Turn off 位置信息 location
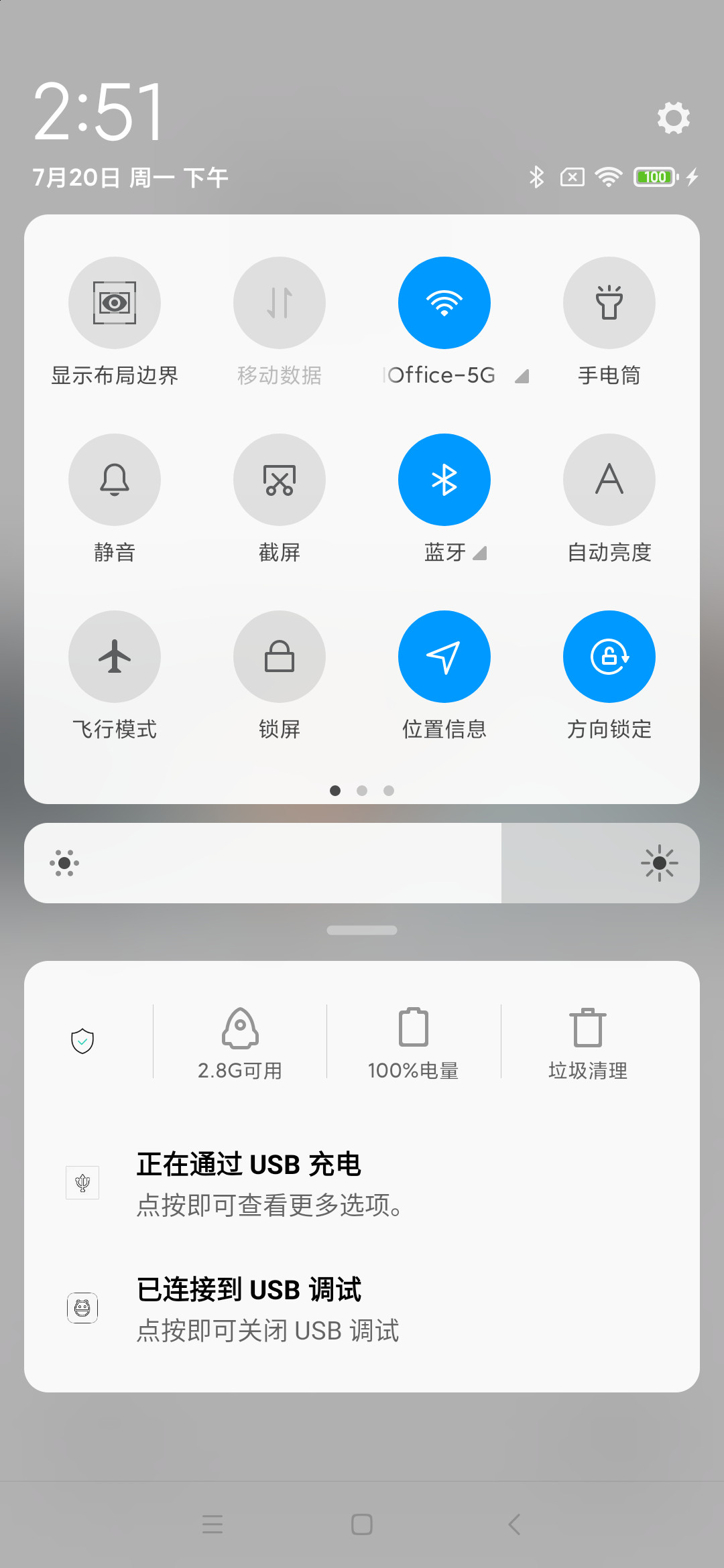The height and width of the screenshot is (1568, 724). tap(444, 657)
